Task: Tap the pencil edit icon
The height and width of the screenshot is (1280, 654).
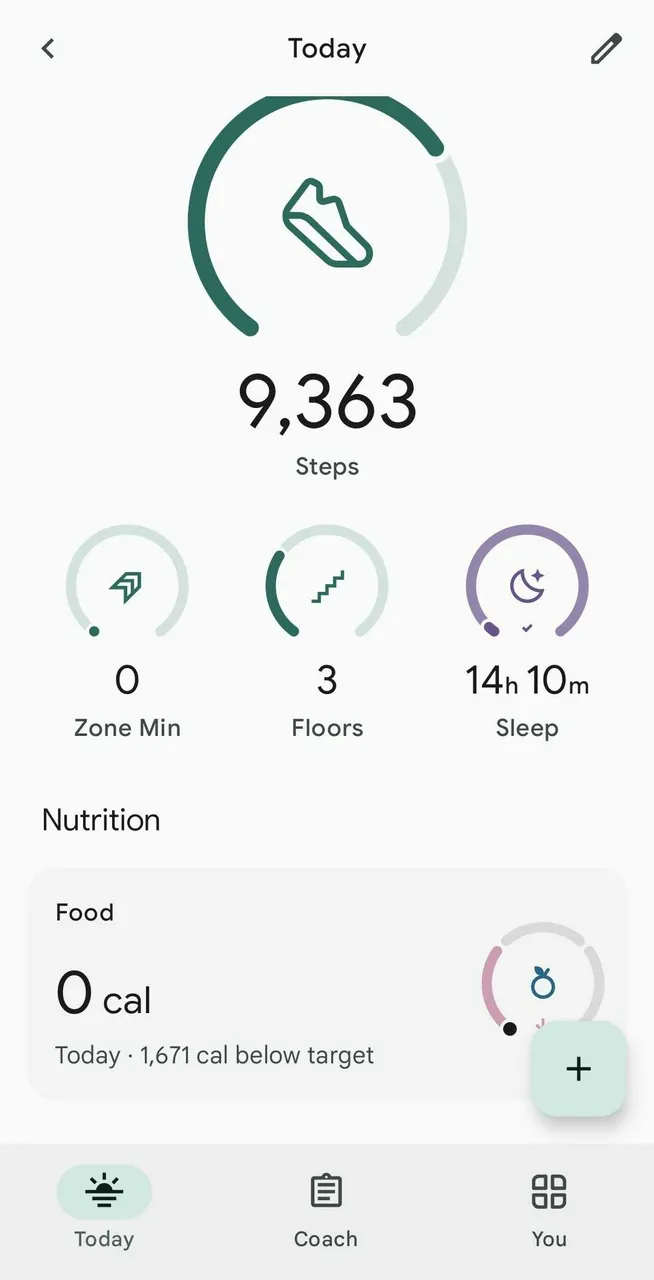Action: click(x=606, y=49)
